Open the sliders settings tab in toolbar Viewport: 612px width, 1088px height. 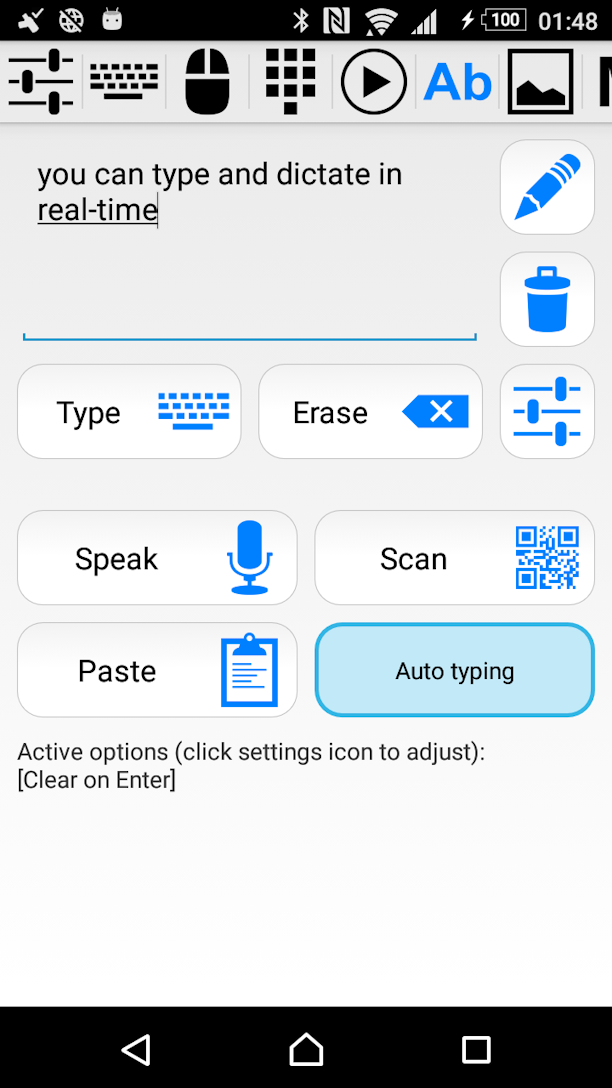click(x=41, y=82)
